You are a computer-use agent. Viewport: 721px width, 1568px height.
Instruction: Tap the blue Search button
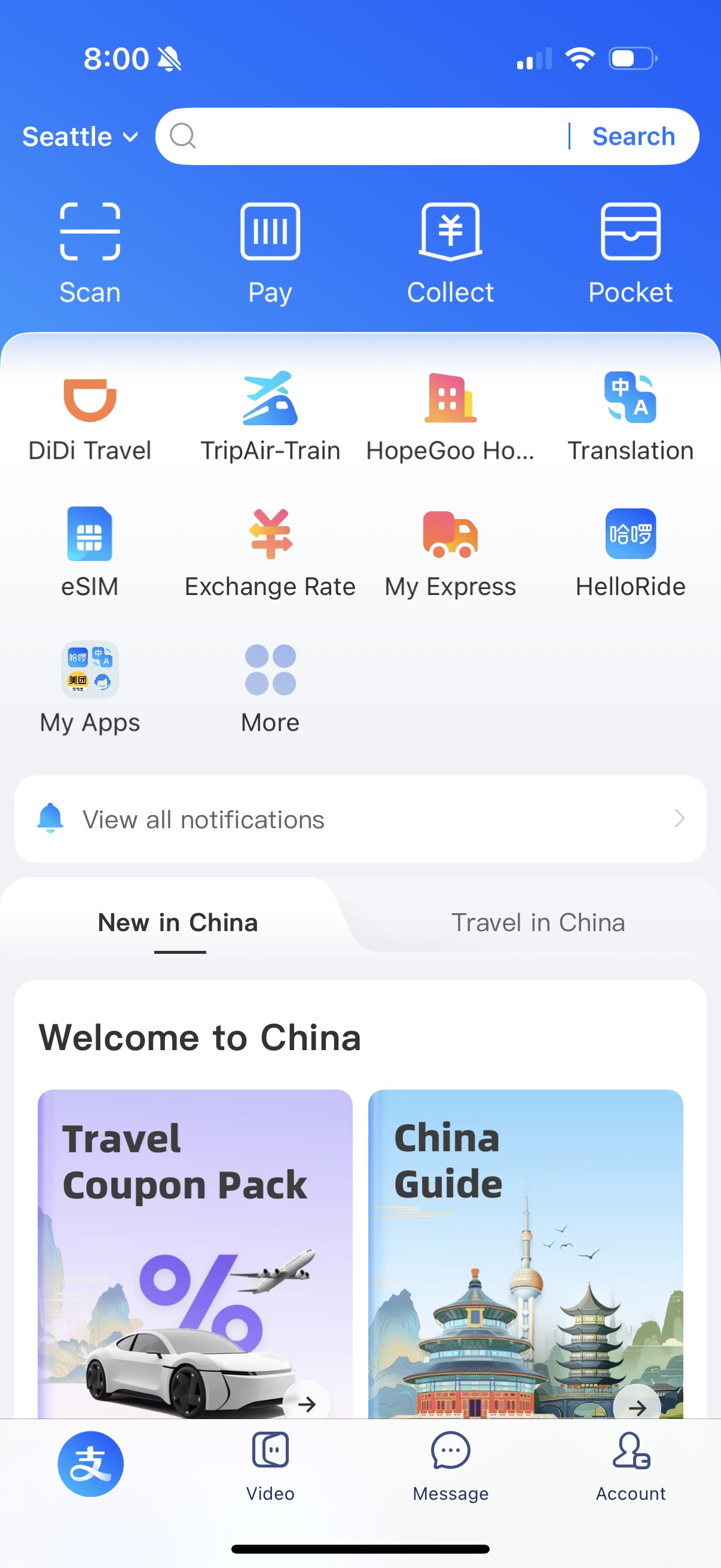[x=633, y=136]
